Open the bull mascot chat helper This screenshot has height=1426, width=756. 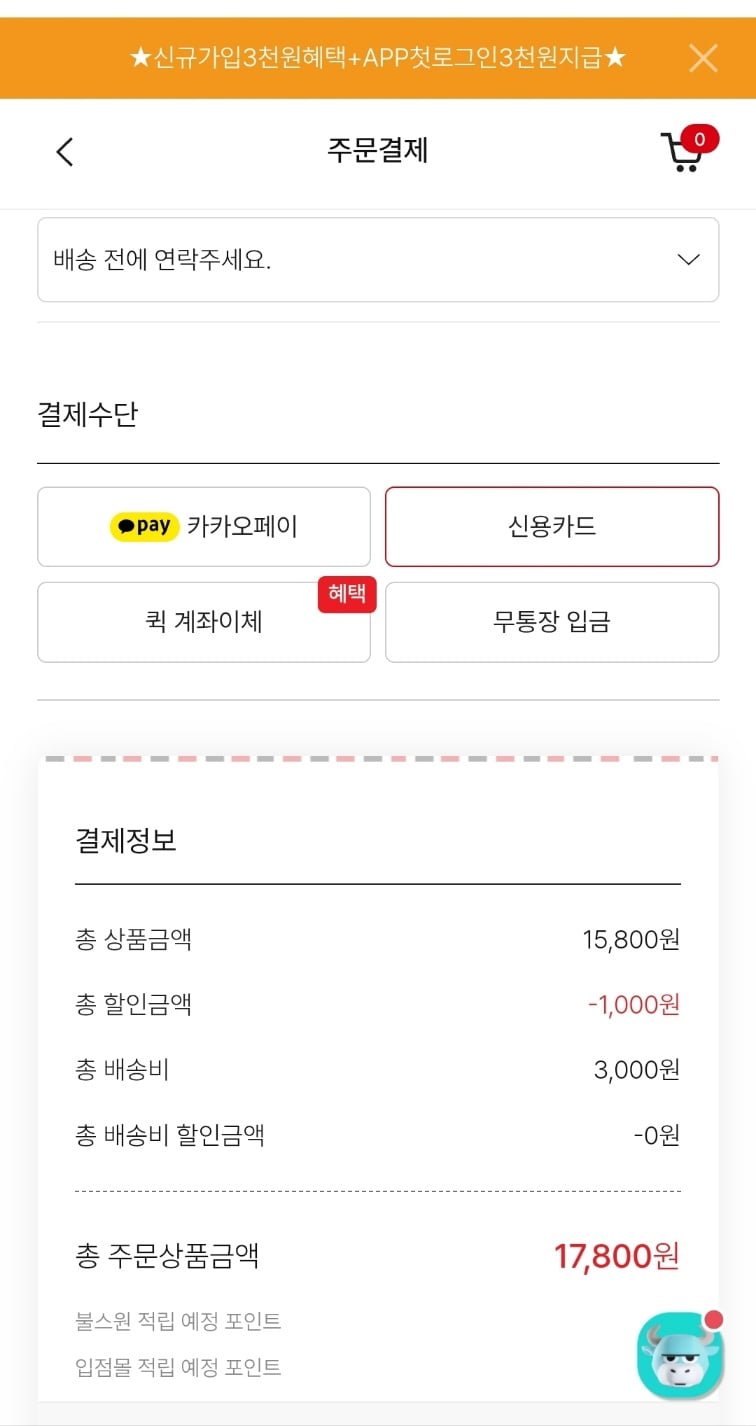(680, 1356)
